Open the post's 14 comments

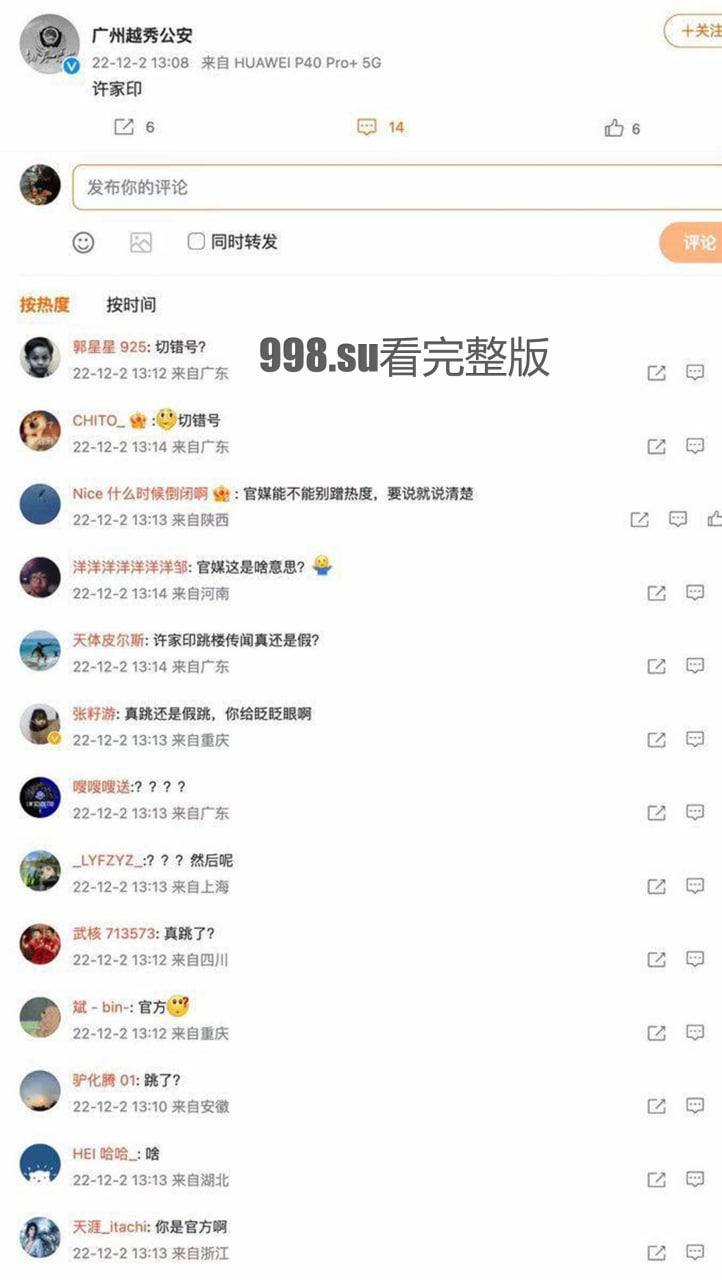tap(368, 127)
